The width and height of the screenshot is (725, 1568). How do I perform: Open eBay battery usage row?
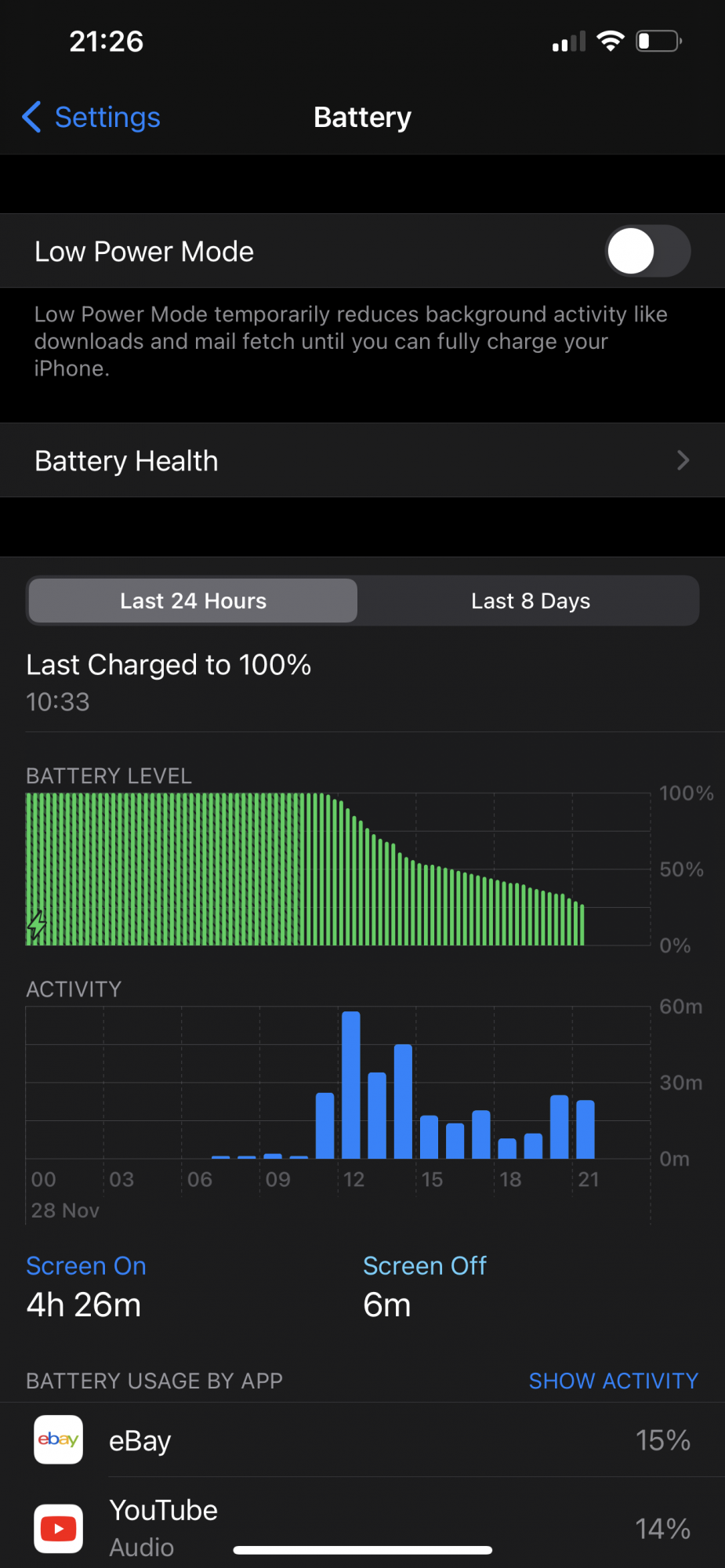tap(362, 1440)
